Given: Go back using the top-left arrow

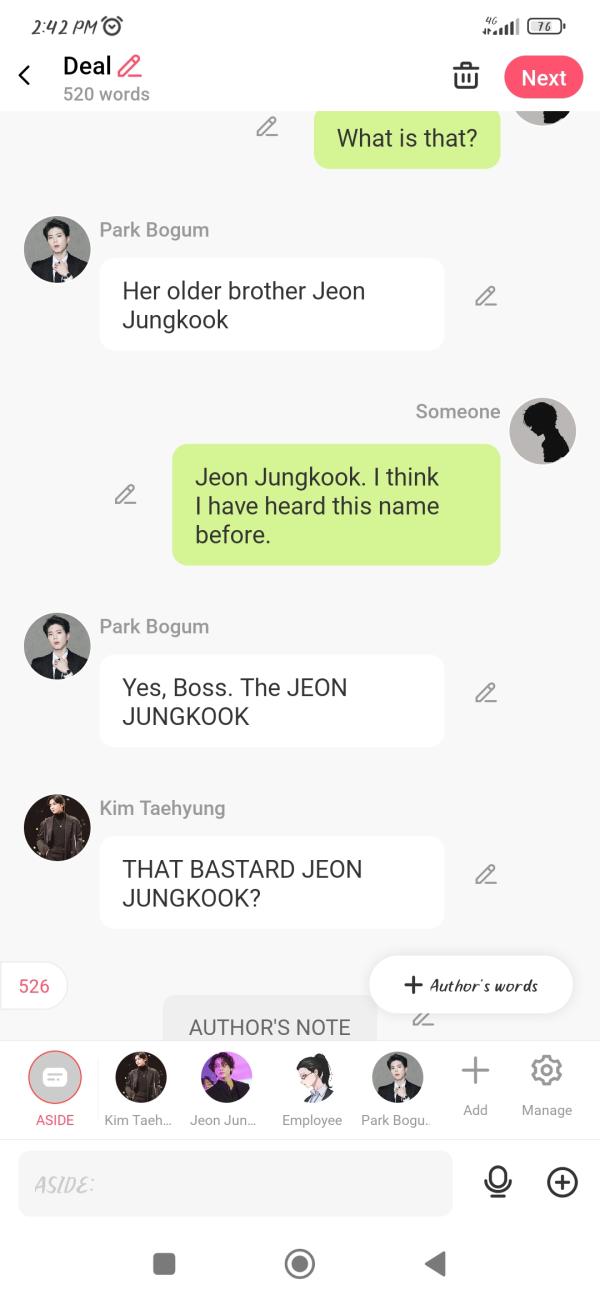Looking at the screenshot, I should pyautogui.click(x=25, y=76).
